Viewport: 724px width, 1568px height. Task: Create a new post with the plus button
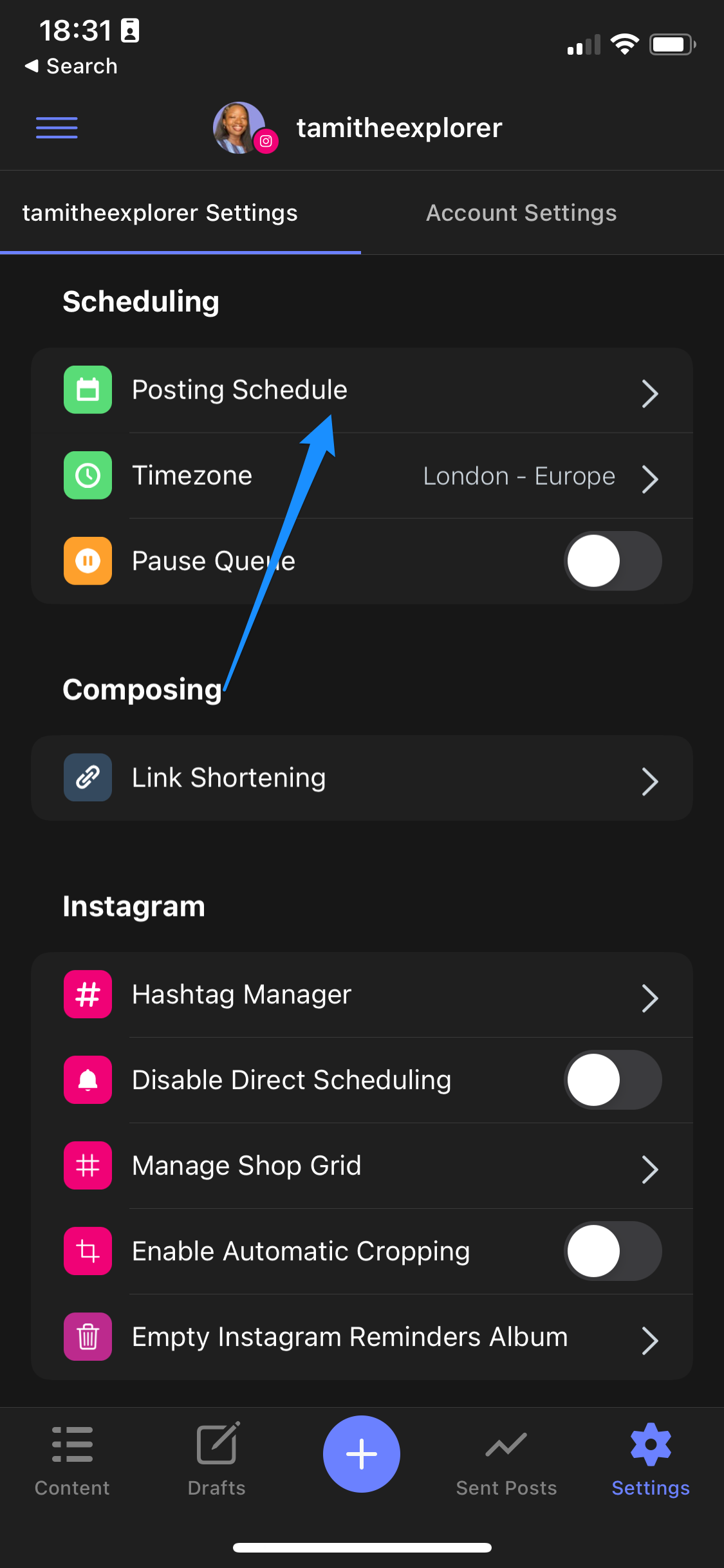click(362, 1454)
